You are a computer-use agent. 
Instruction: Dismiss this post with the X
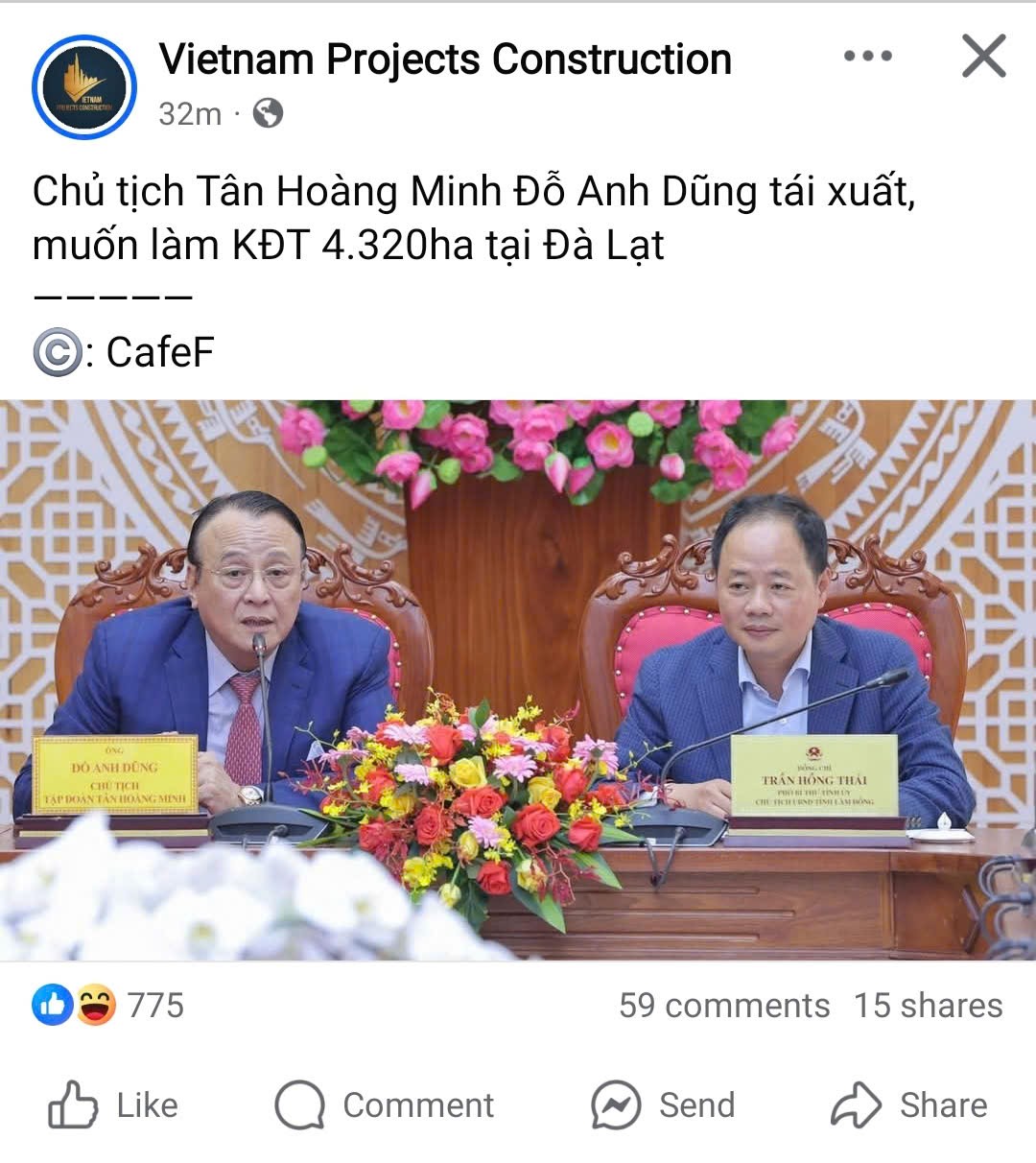point(984,57)
